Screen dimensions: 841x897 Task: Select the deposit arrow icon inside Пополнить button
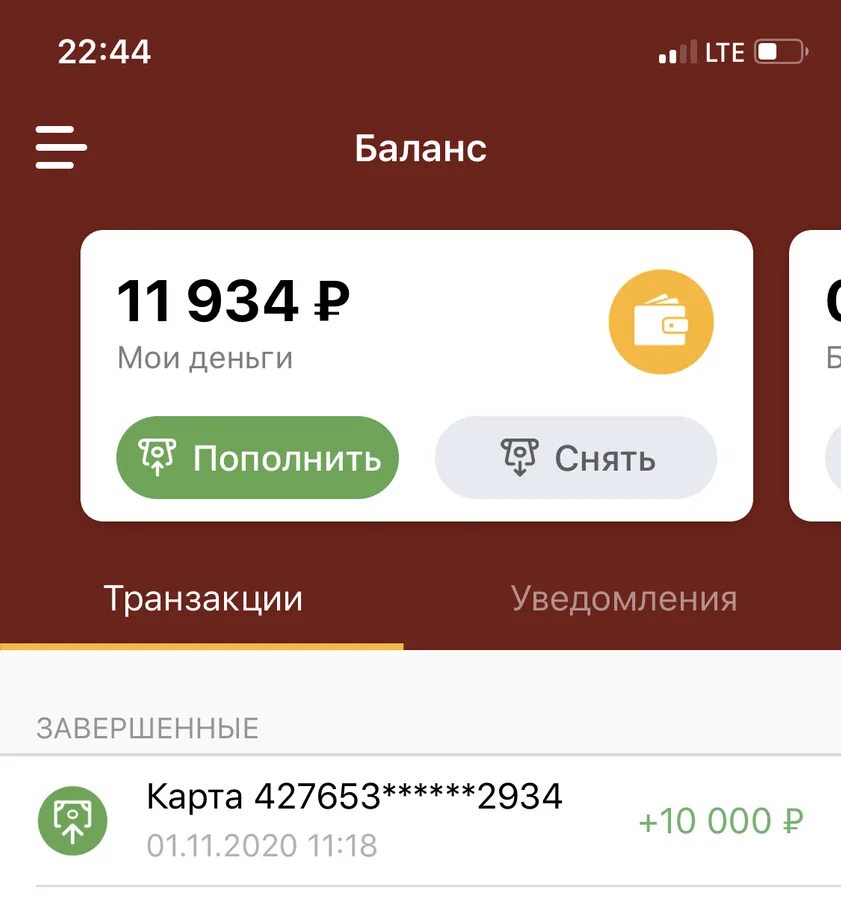click(156, 457)
